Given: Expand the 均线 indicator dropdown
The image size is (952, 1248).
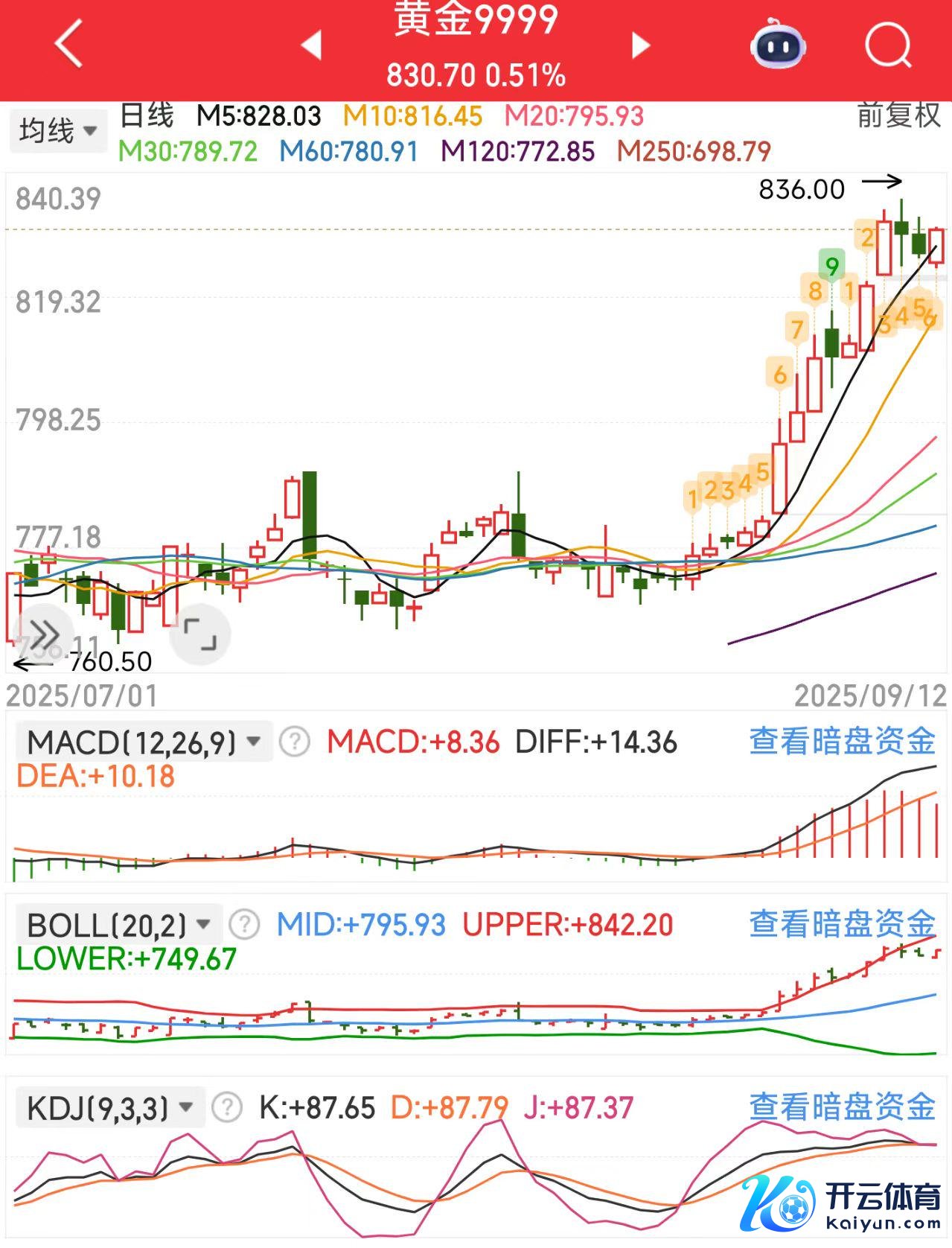Looking at the screenshot, I should point(58,131).
